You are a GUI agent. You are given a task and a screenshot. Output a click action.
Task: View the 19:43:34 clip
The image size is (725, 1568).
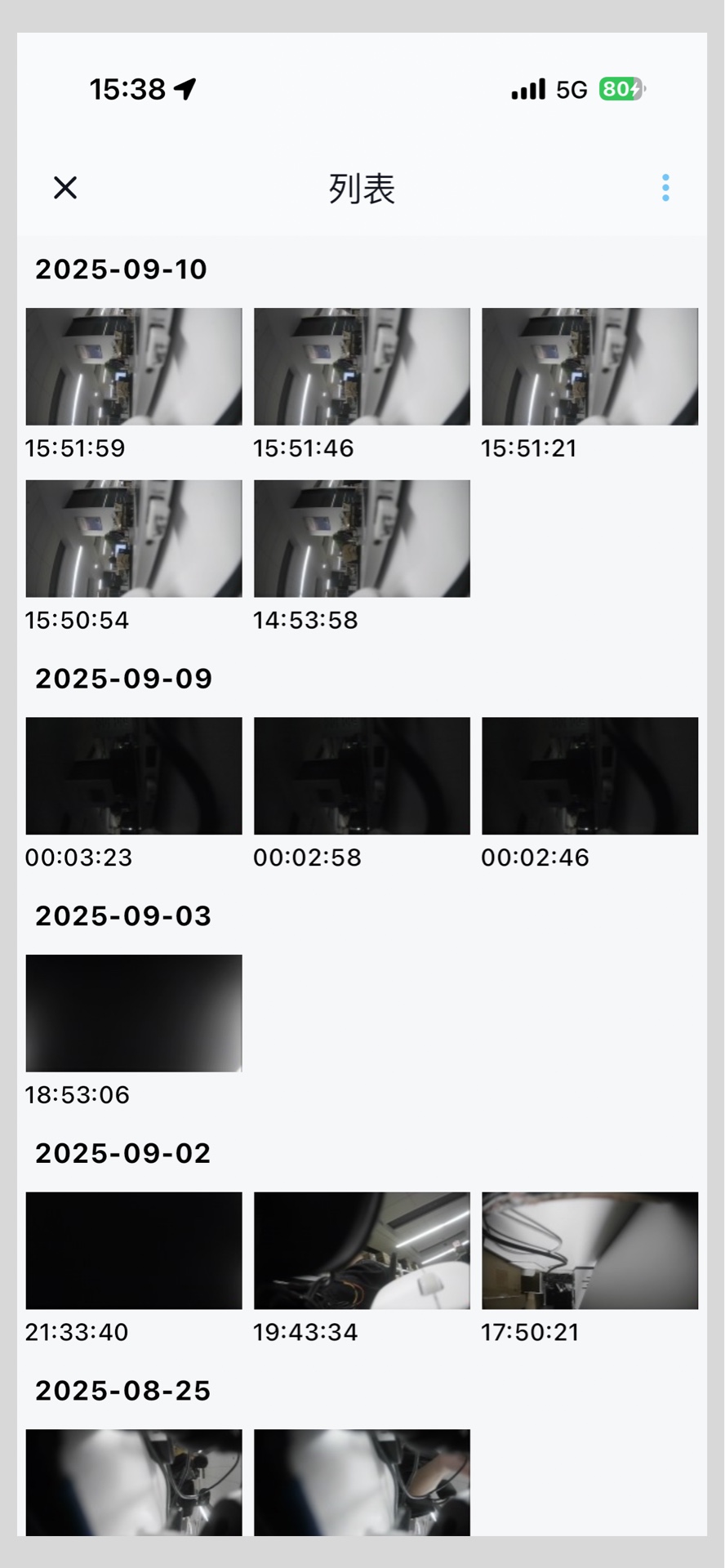362,1250
